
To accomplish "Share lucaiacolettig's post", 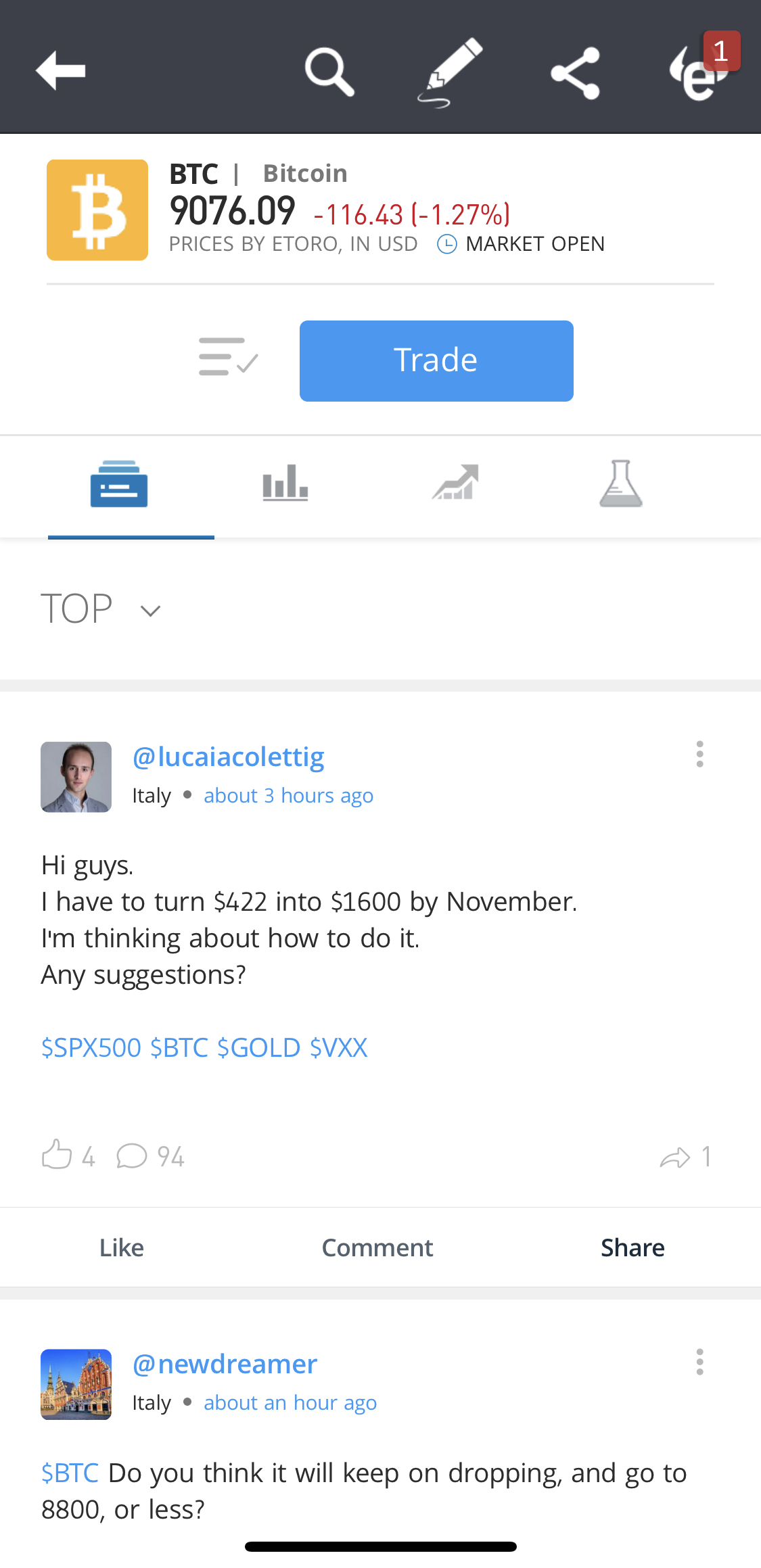I will (x=632, y=1248).
